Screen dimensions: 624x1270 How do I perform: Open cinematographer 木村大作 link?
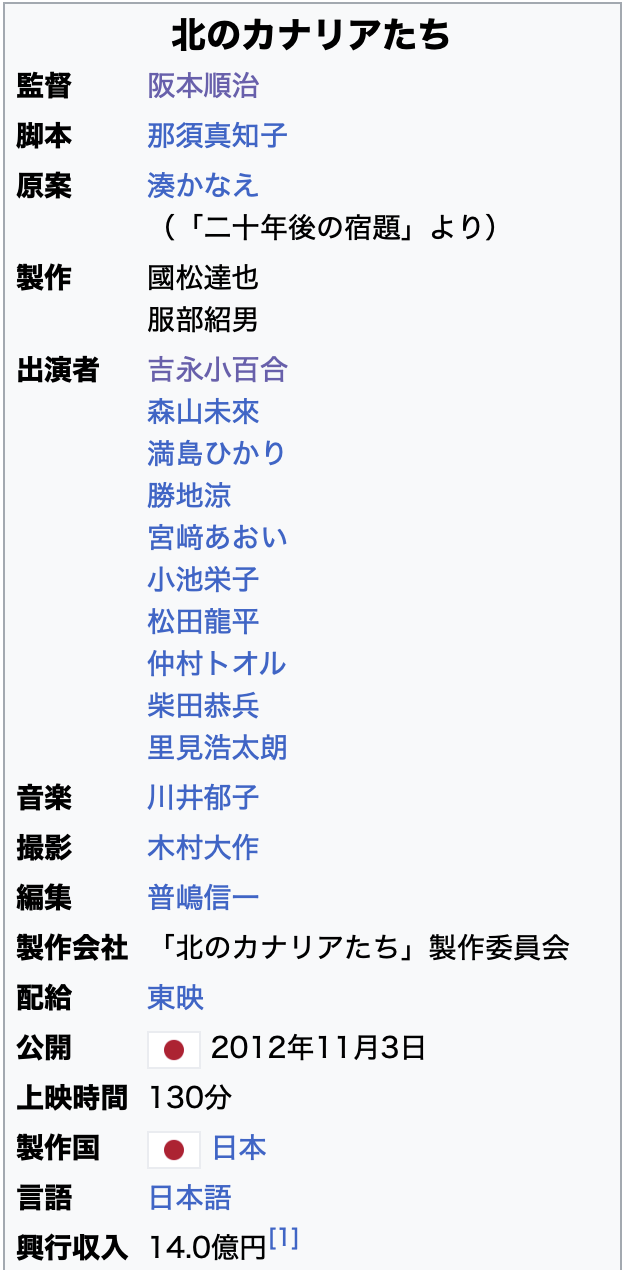203,847
